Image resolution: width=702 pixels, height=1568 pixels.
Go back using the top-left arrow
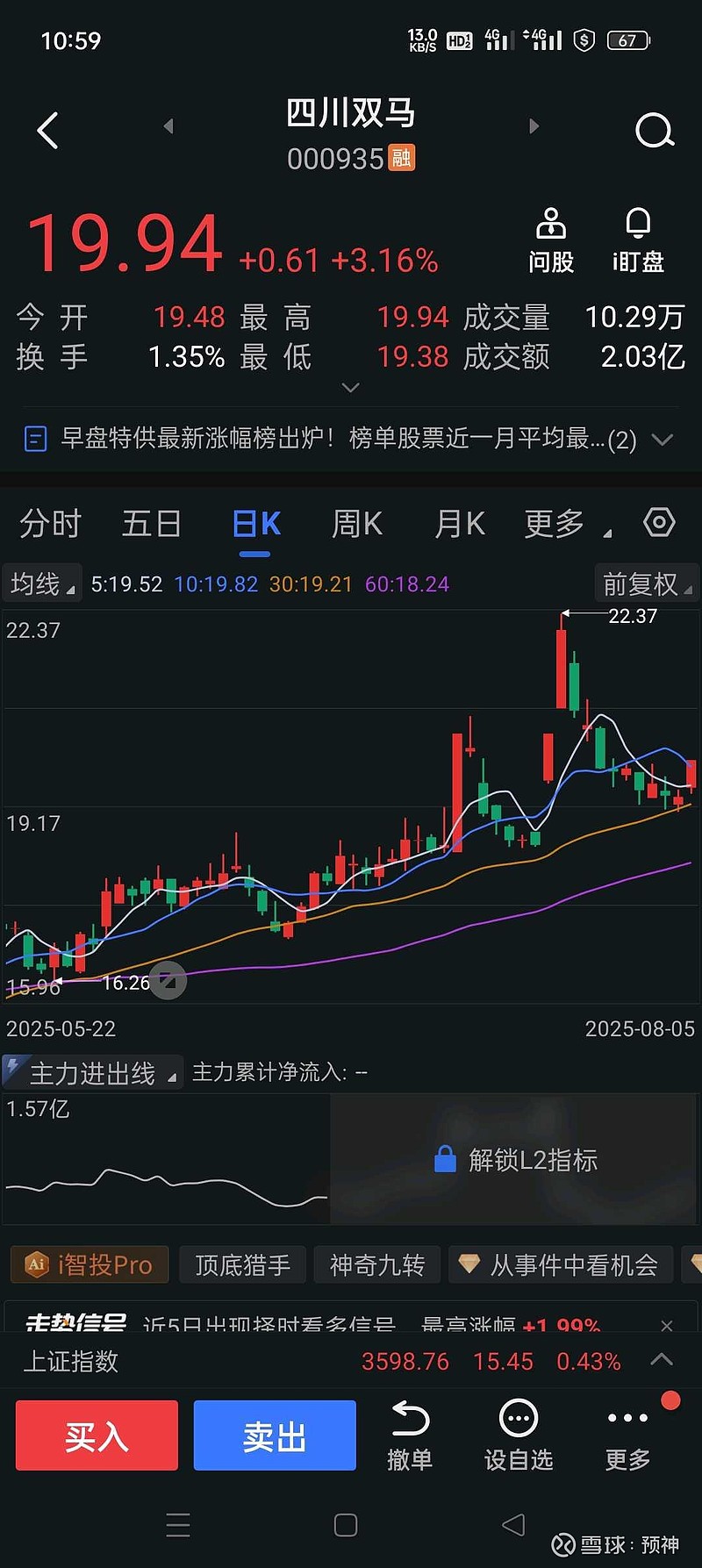coord(48,131)
